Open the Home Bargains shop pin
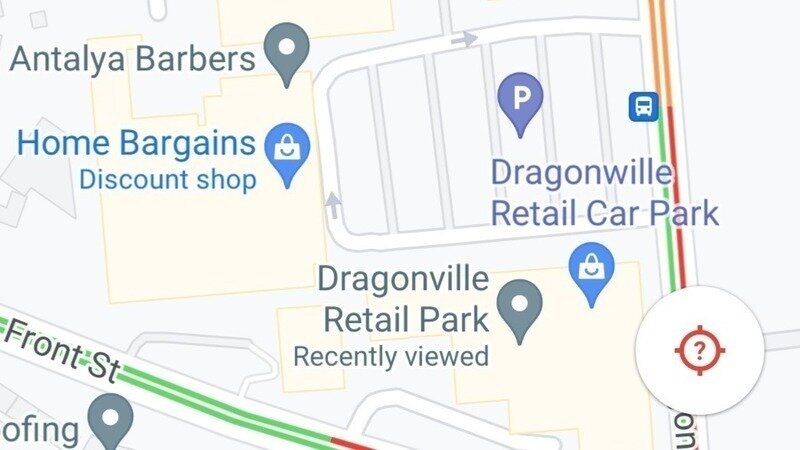 [287, 153]
